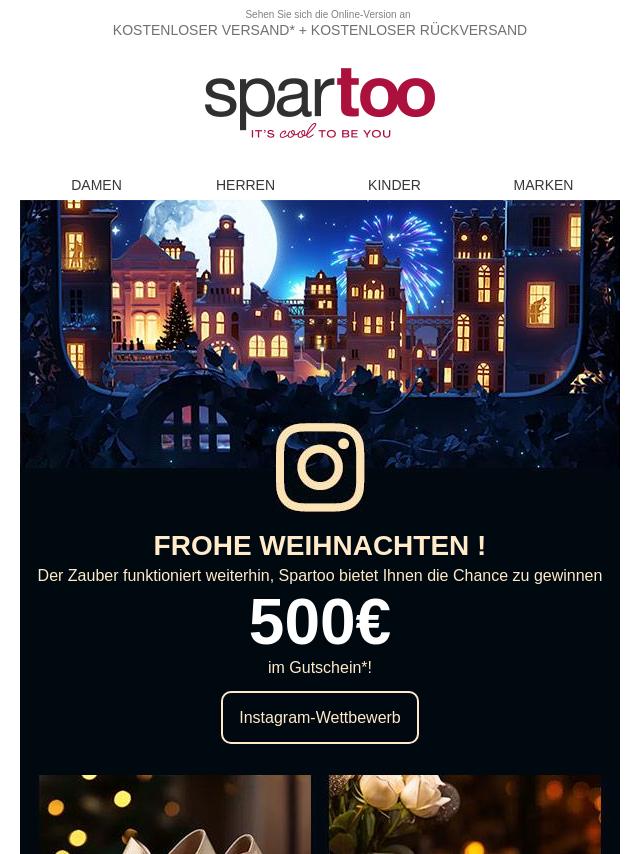Open the online version link
This screenshot has height=854, width=640.
pos(327,15)
